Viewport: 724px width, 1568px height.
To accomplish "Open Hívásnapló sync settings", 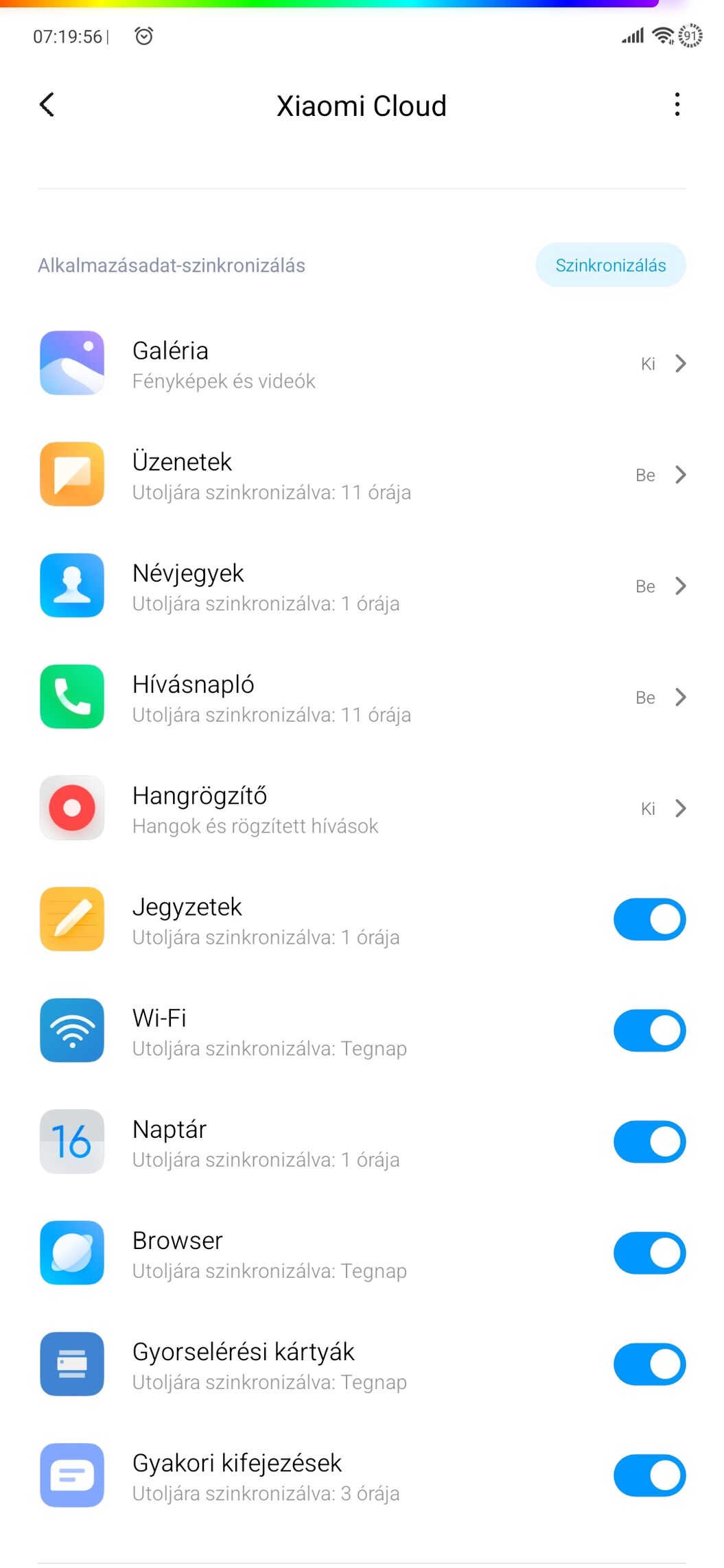I will pyautogui.click(x=362, y=697).
